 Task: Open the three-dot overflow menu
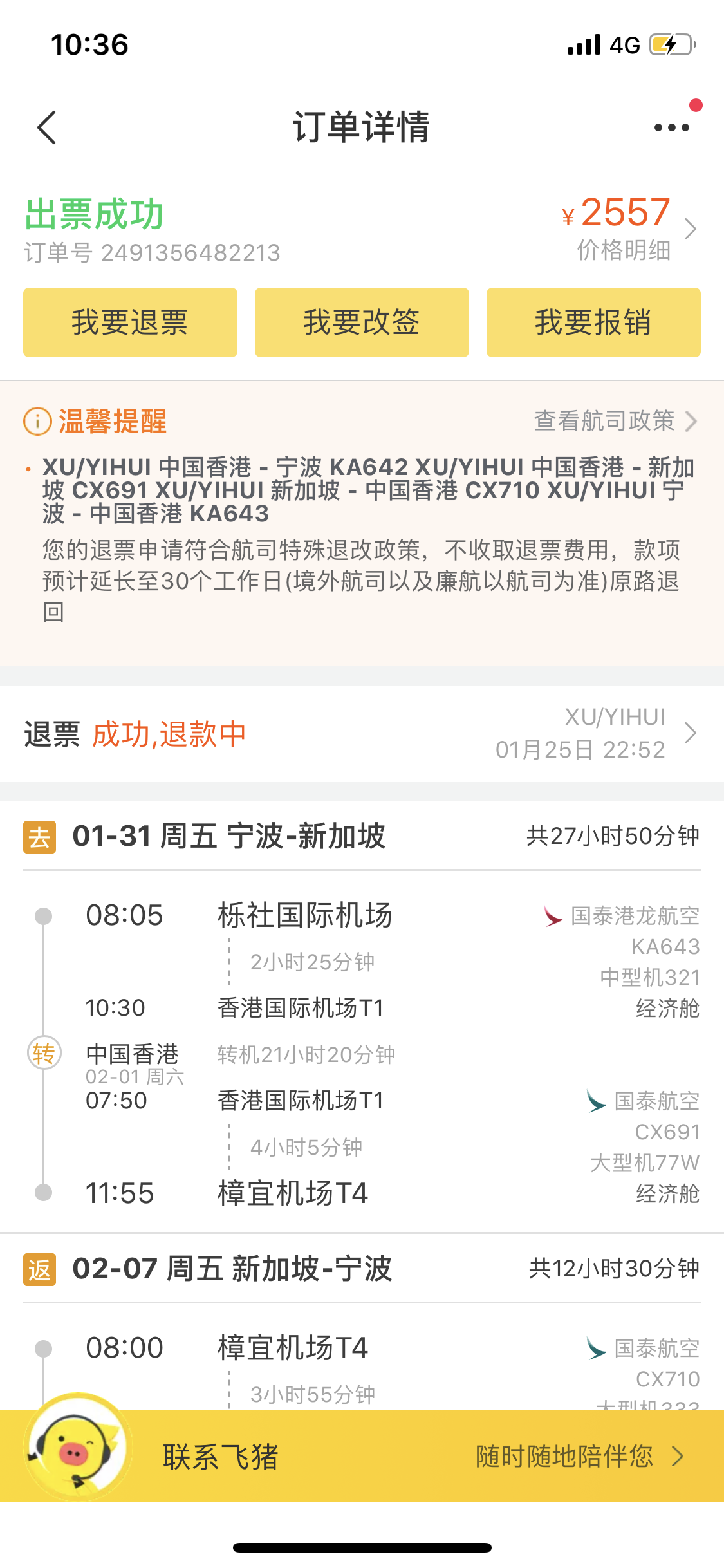(671, 127)
